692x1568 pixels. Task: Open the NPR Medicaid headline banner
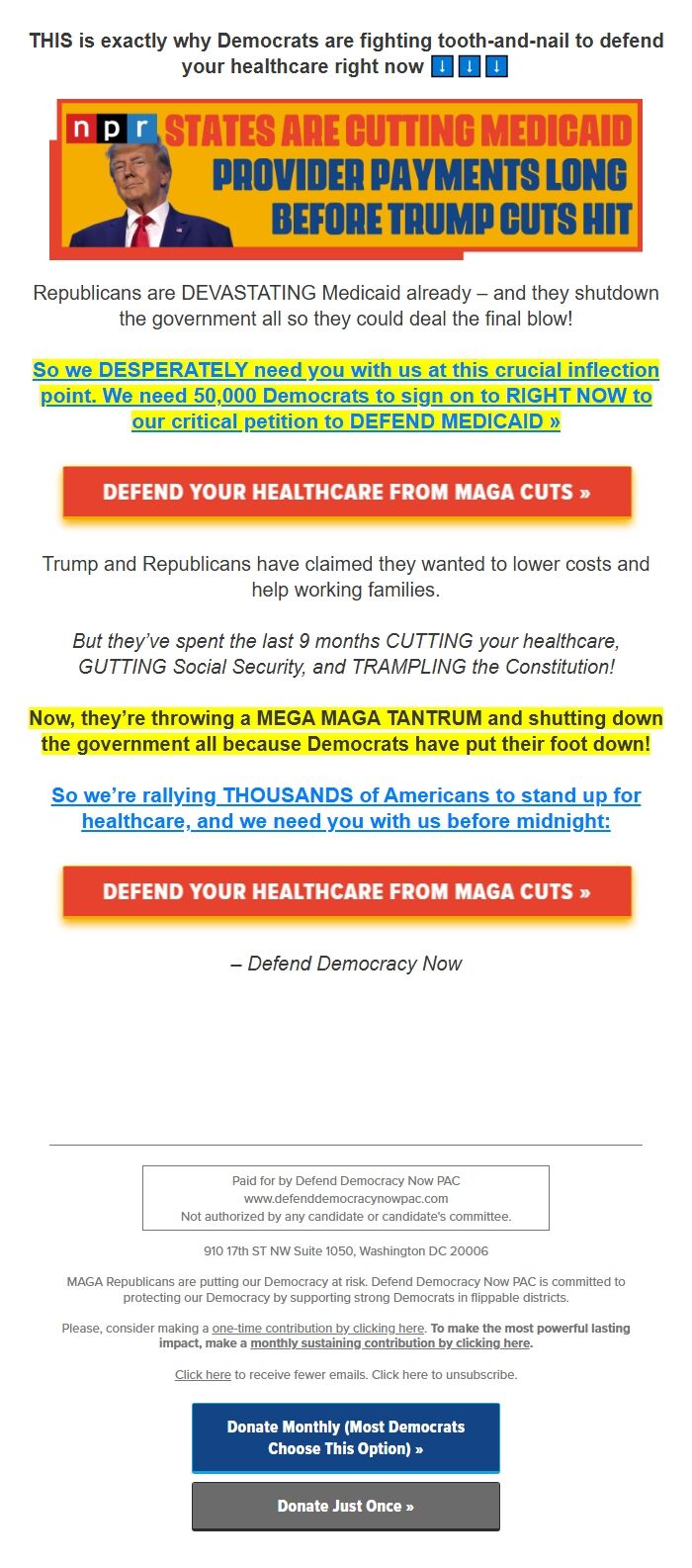pyautogui.click(x=346, y=178)
